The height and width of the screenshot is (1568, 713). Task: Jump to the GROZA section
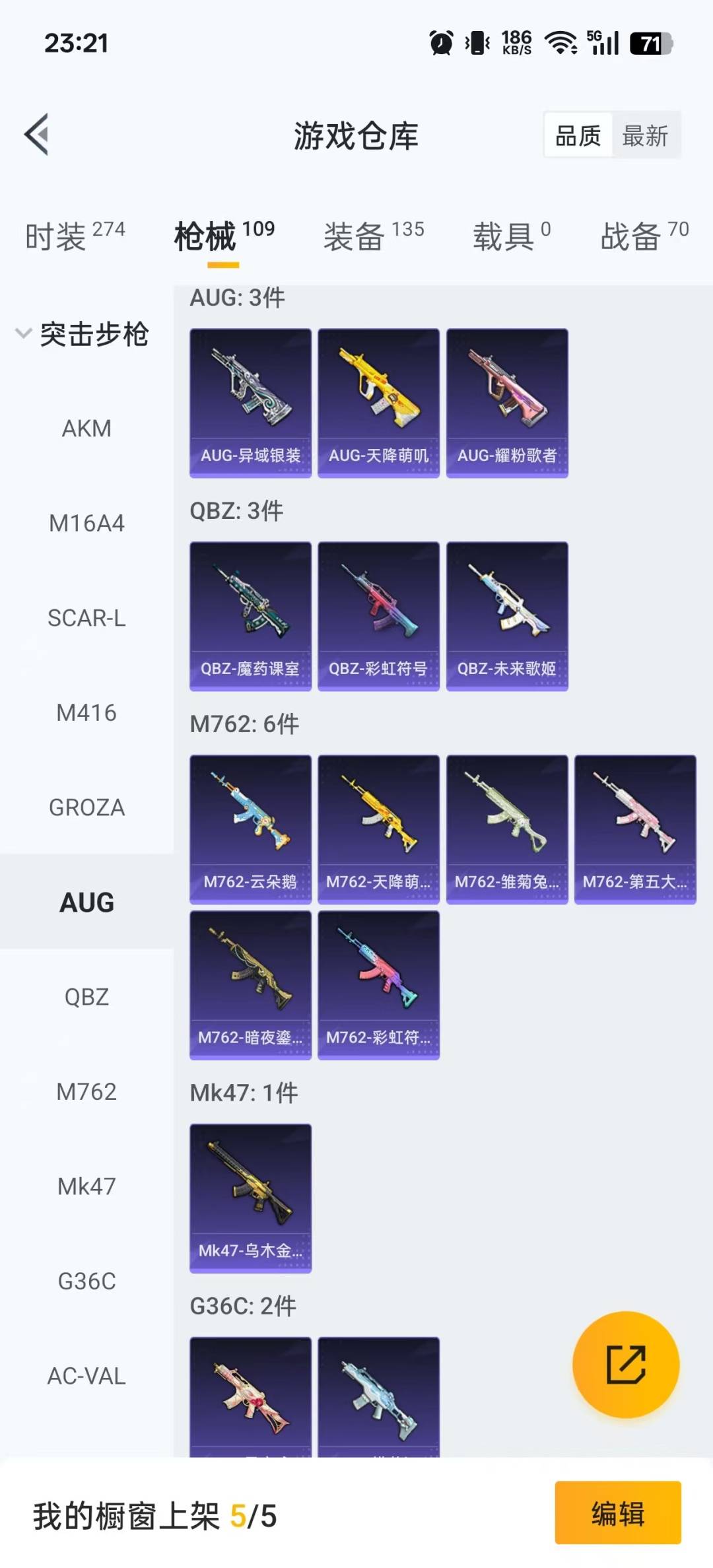86,807
